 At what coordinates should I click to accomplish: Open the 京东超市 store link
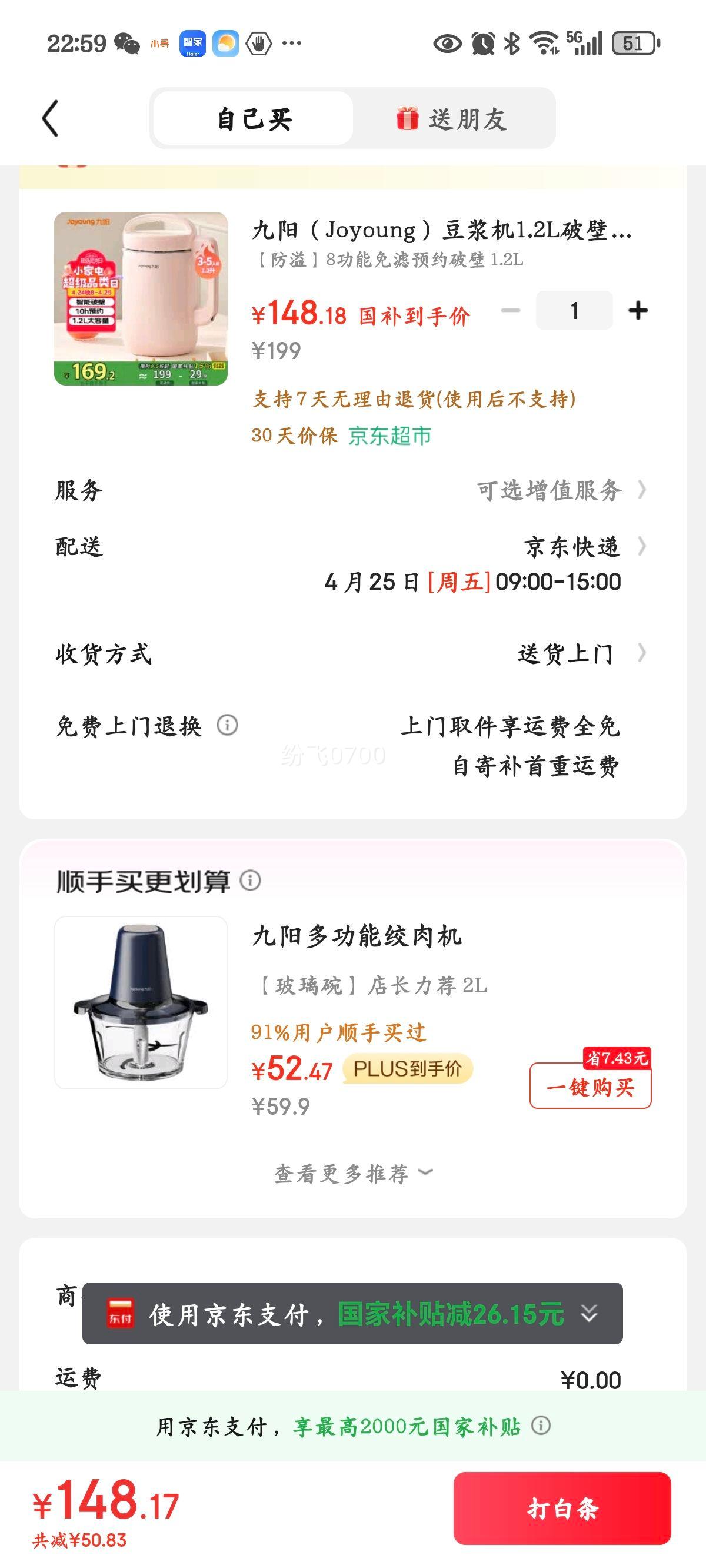click(x=391, y=436)
